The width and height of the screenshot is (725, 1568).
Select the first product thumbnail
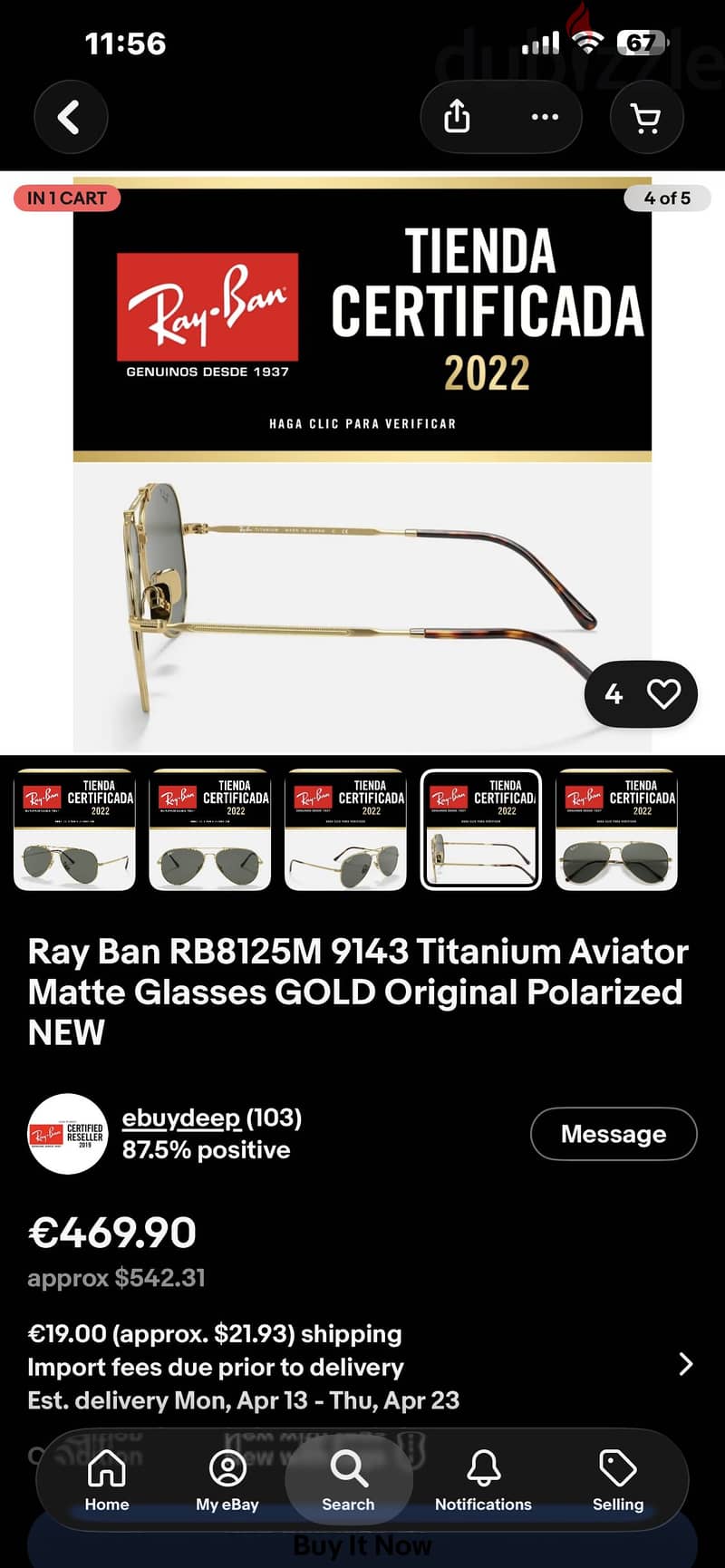(x=74, y=830)
